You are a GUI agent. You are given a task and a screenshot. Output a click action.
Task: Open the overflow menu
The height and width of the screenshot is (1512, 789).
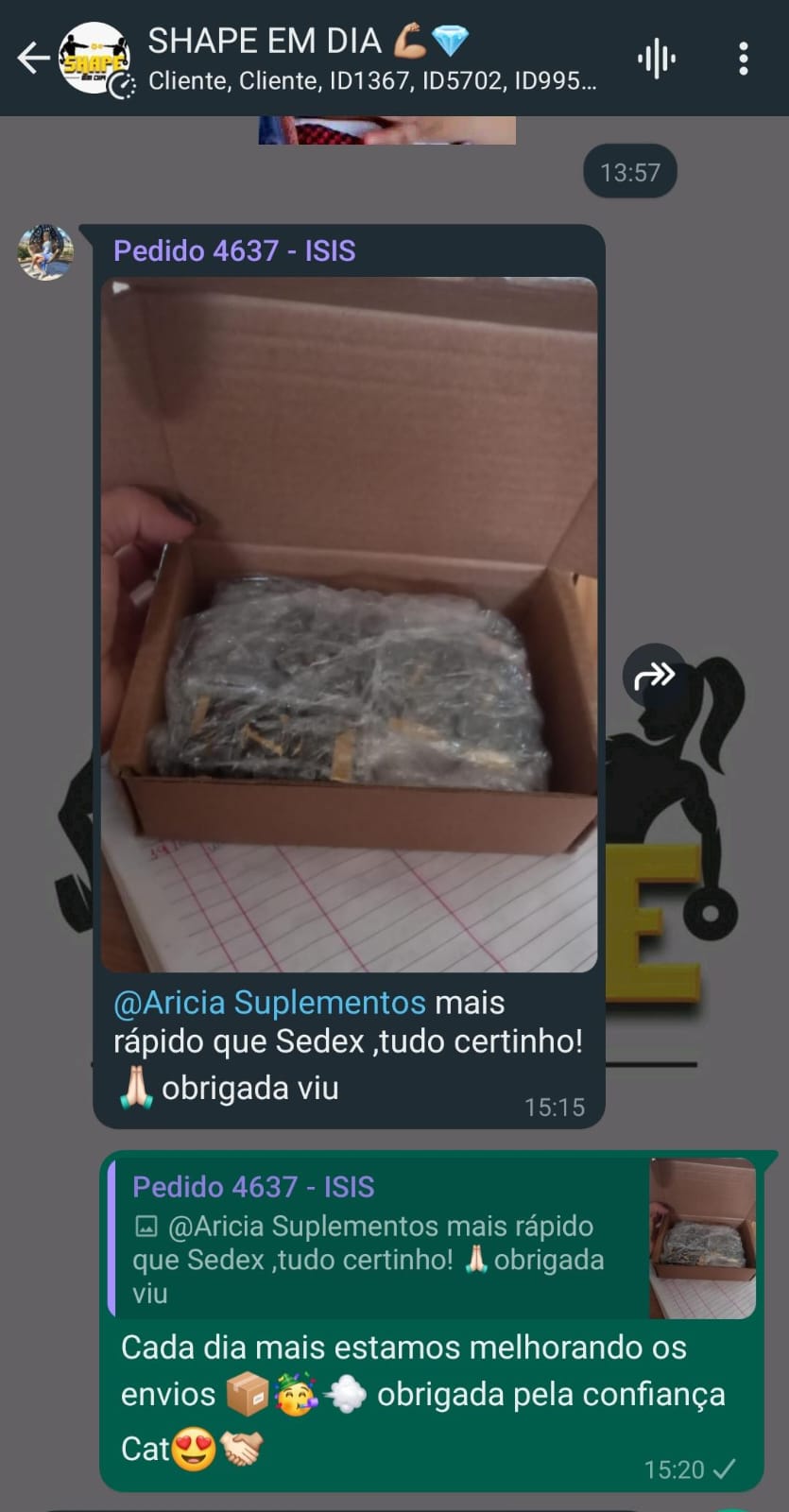[744, 60]
